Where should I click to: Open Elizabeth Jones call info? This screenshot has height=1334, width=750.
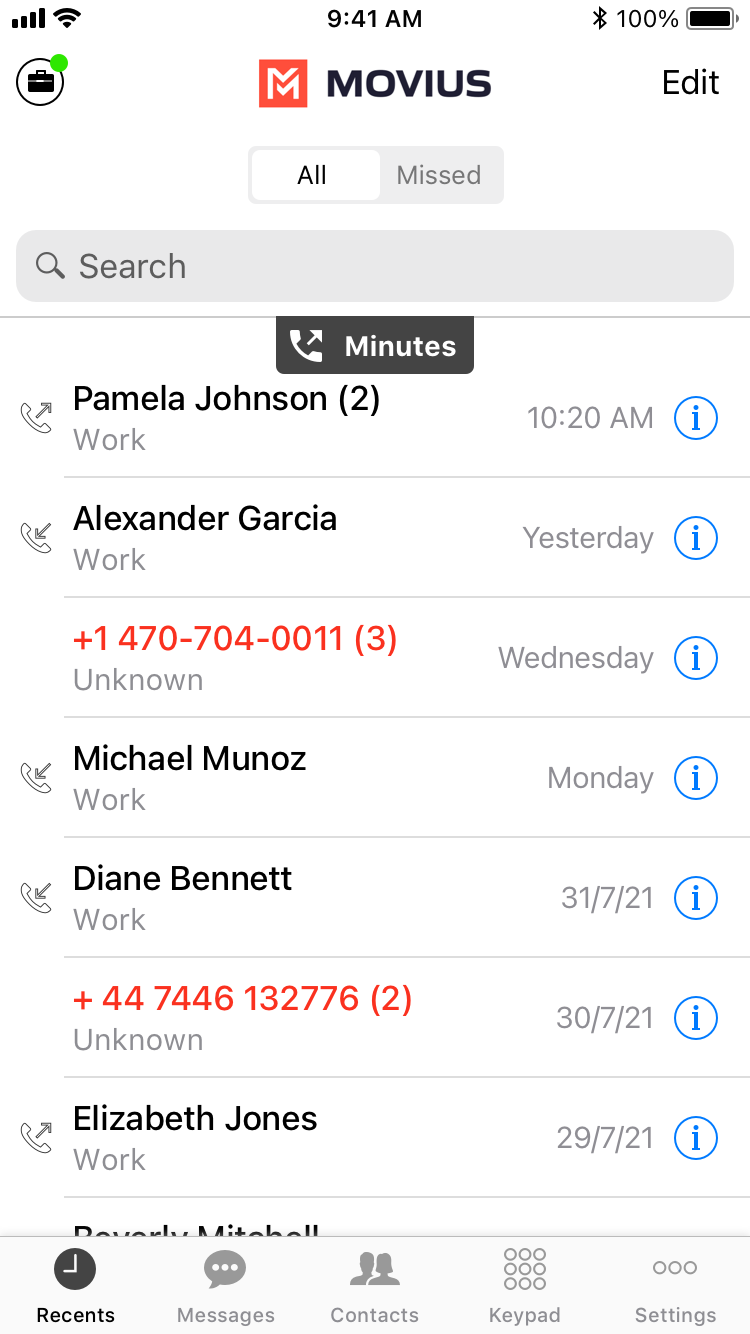696,1138
